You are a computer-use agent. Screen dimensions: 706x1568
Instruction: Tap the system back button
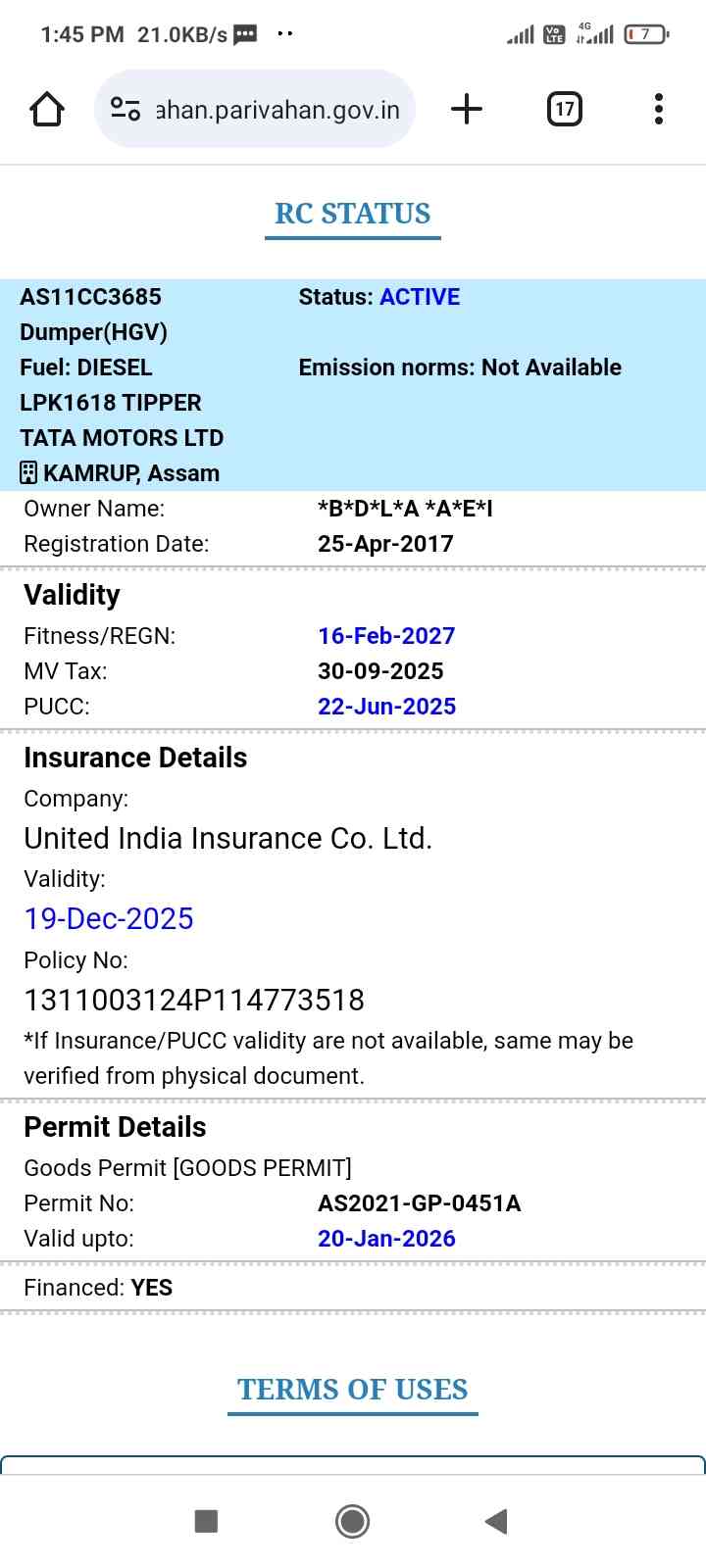point(496,1521)
